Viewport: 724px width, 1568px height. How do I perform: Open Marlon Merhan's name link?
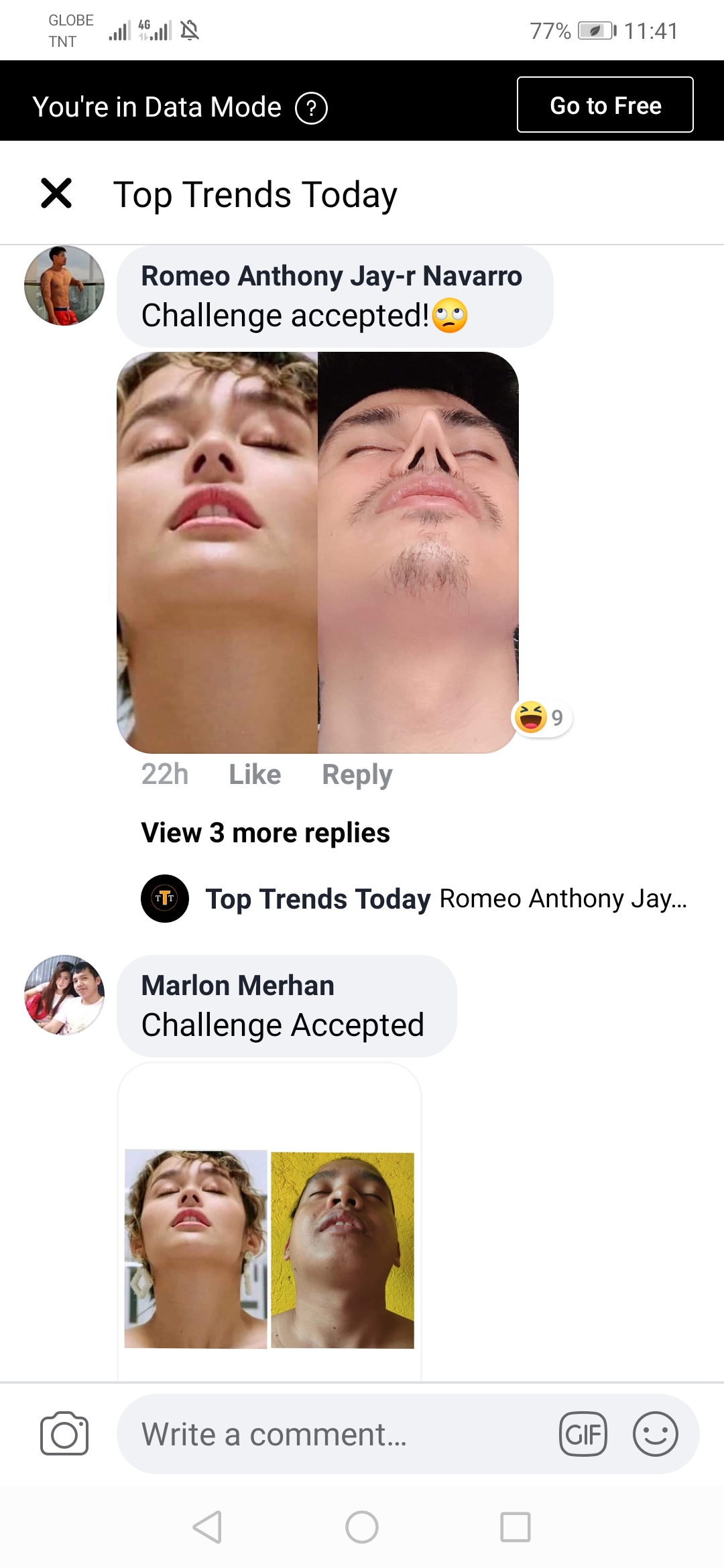pos(237,986)
